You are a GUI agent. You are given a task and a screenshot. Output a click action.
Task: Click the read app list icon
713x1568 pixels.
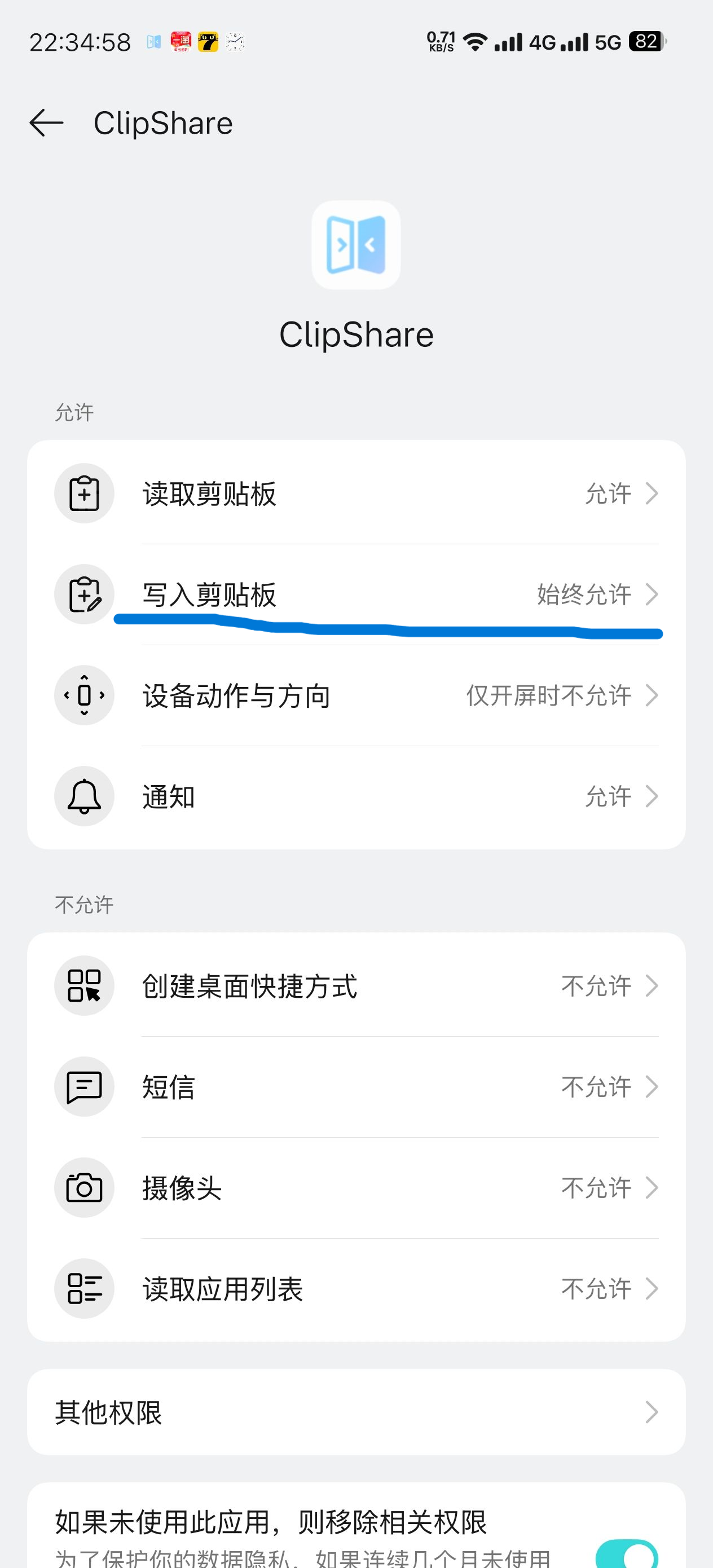coord(84,1288)
